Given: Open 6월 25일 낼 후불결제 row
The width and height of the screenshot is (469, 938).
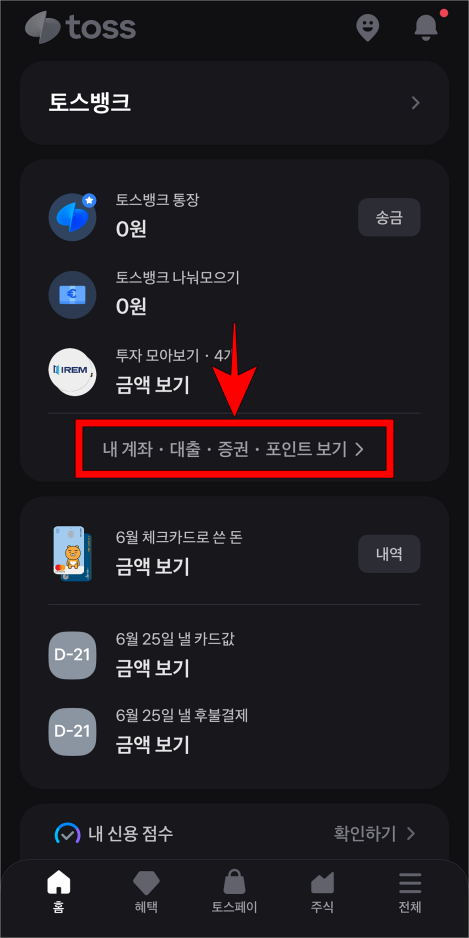Looking at the screenshot, I should tap(234, 732).
